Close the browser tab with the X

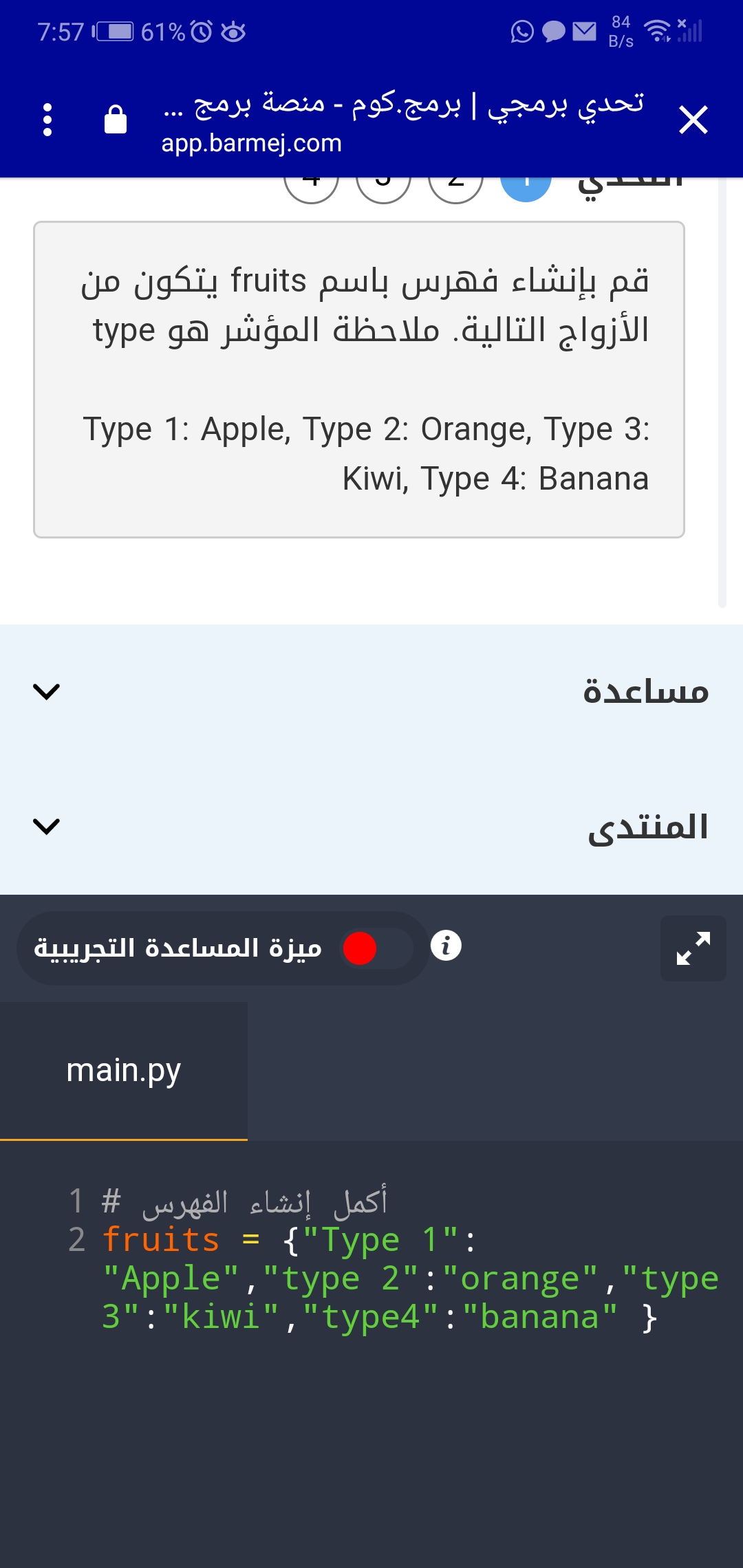point(693,120)
